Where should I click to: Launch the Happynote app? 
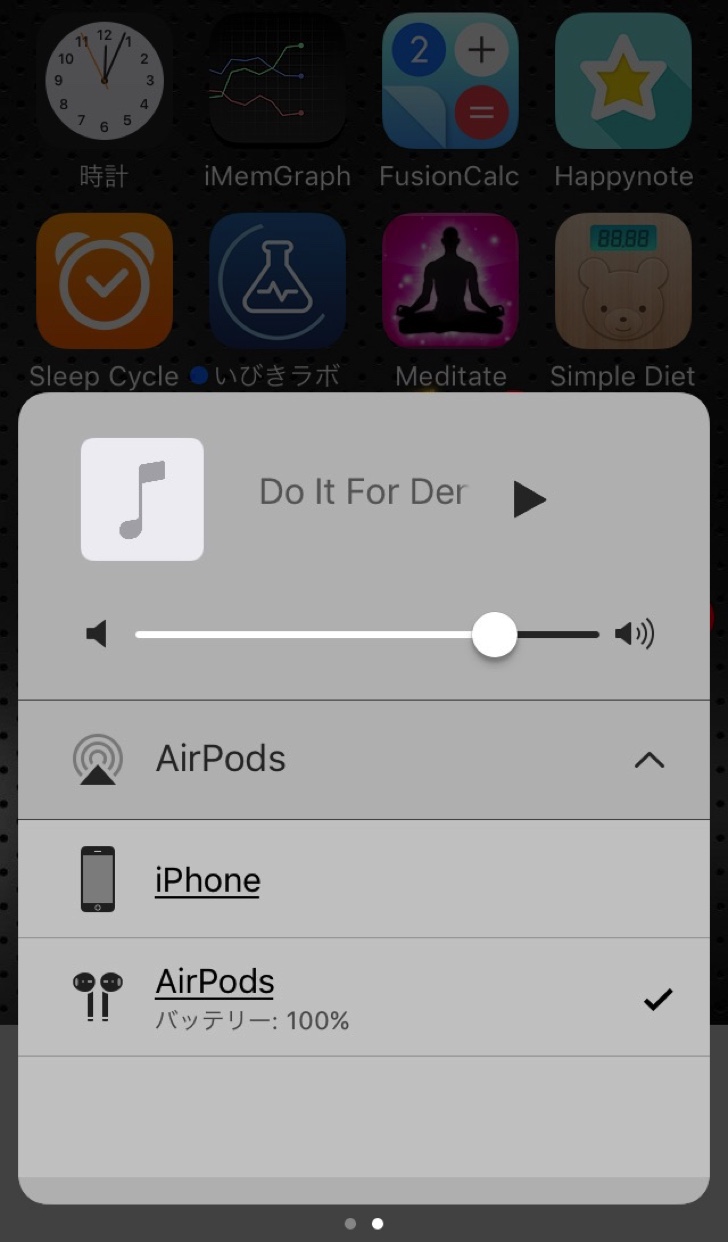[x=623, y=80]
